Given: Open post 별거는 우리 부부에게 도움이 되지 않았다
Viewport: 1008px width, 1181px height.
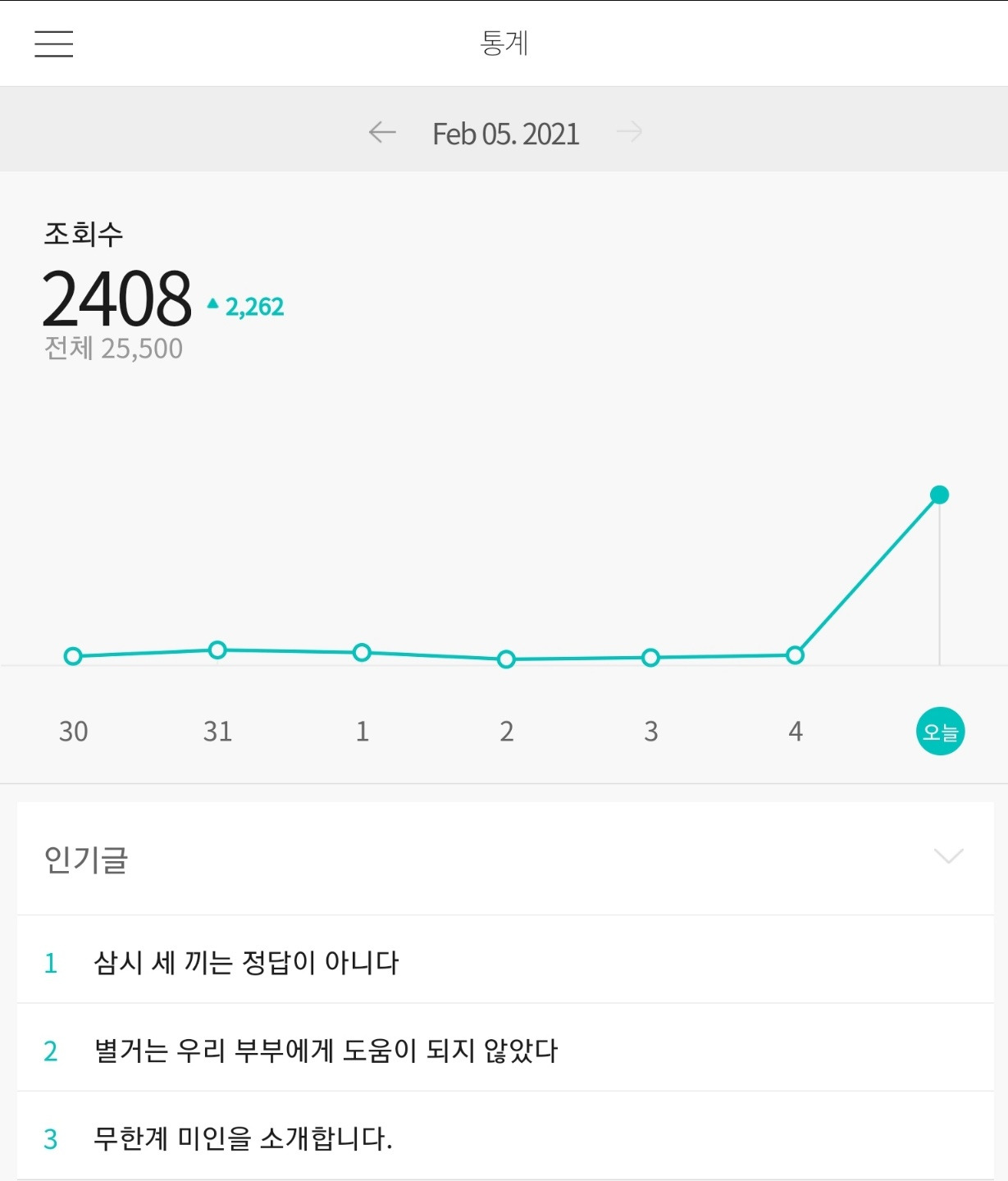Looking at the screenshot, I should click(505, 1049).
